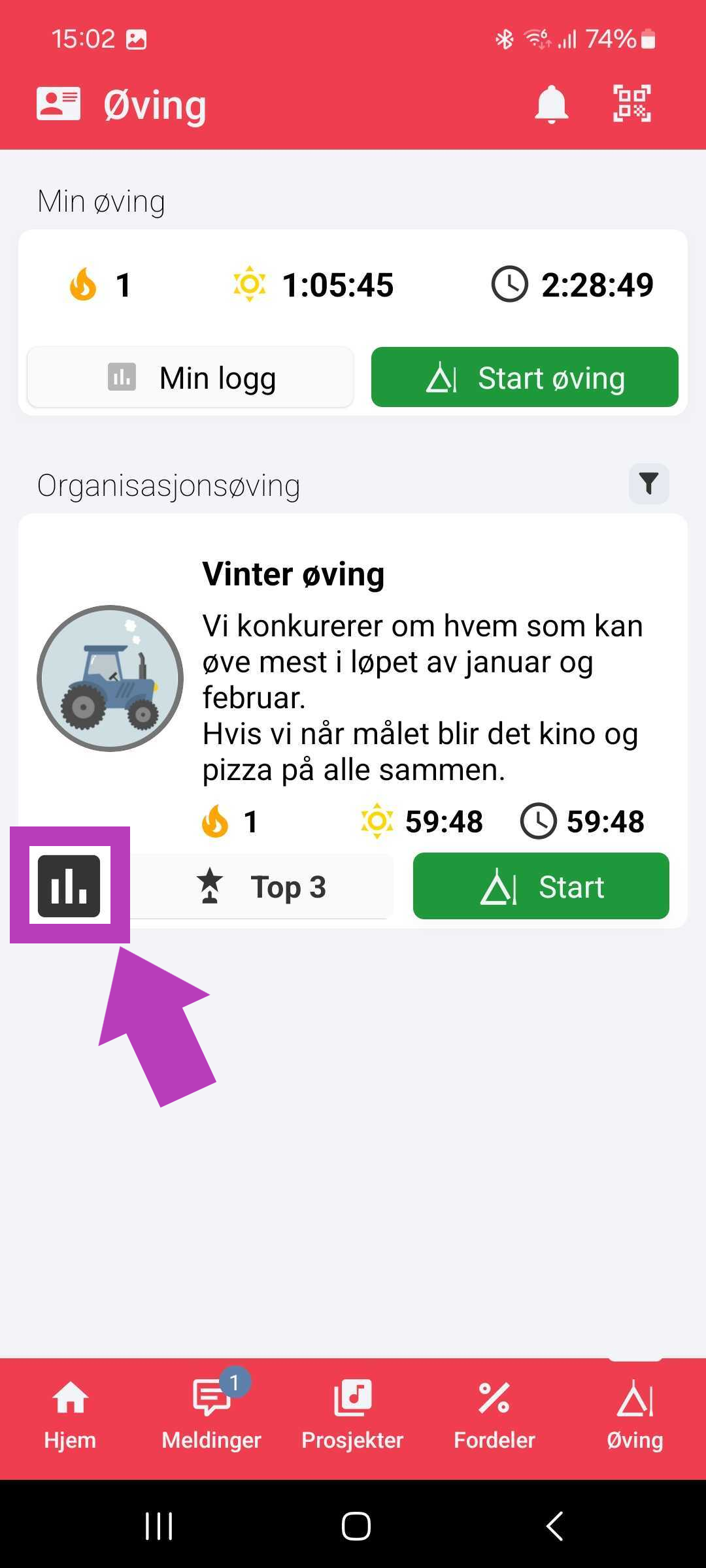Screen dimensions: 706x1568
Task: Filter the Organisasjonsøving list
Action: pos(648,484)
